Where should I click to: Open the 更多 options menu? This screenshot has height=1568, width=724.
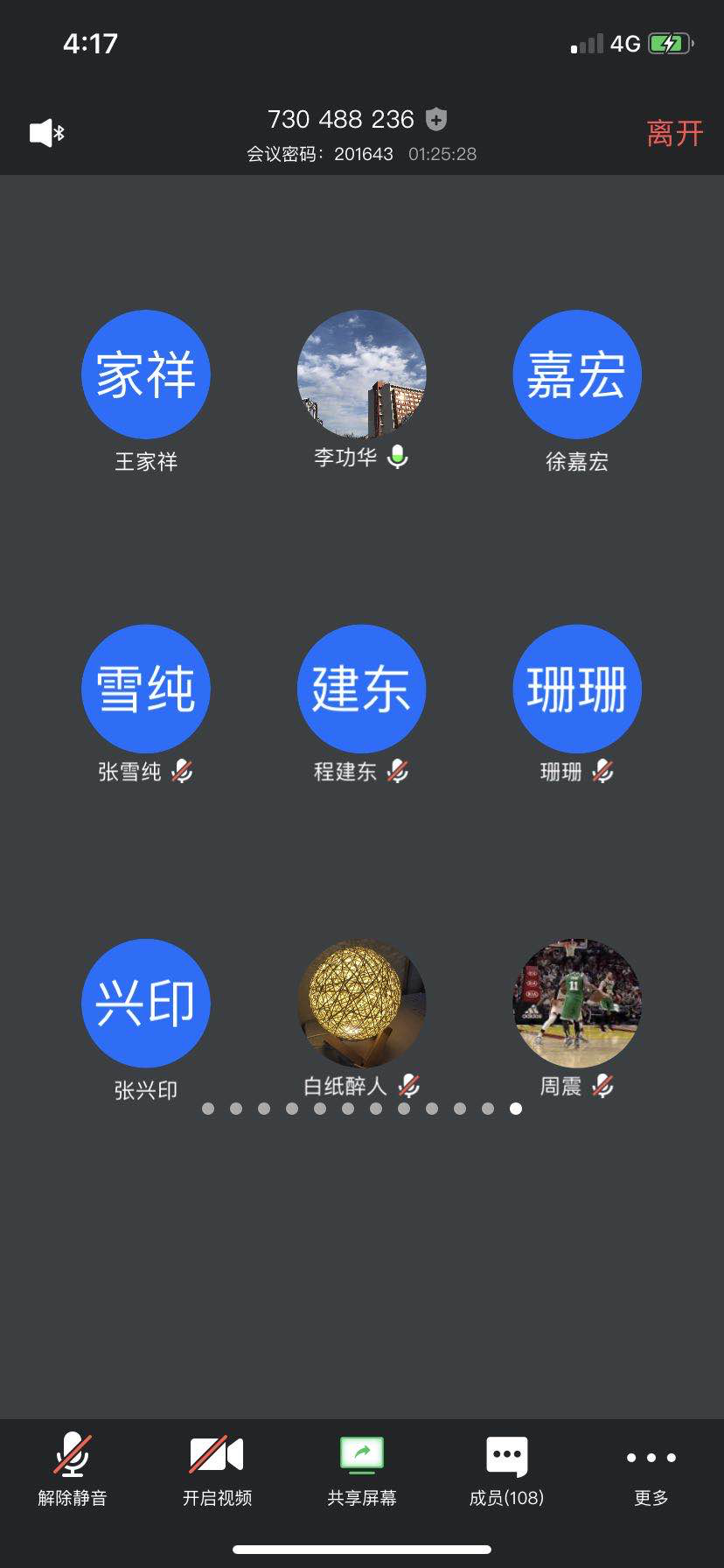(651, 1470)
